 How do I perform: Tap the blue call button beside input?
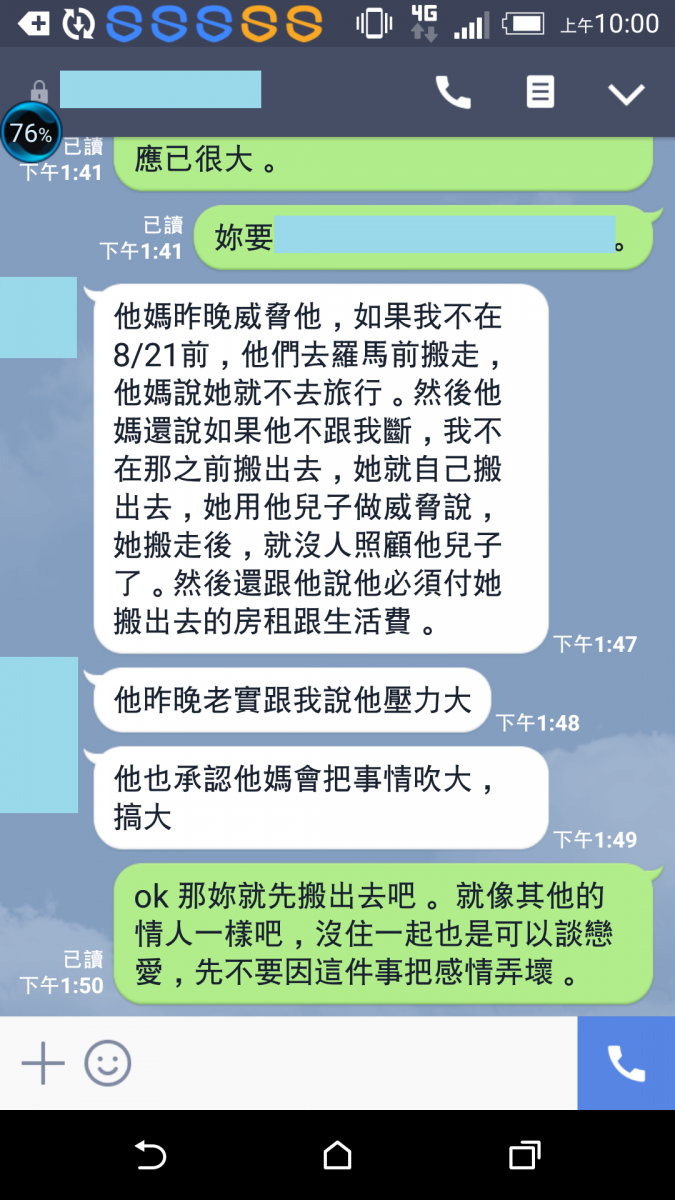coord(626,1063)
